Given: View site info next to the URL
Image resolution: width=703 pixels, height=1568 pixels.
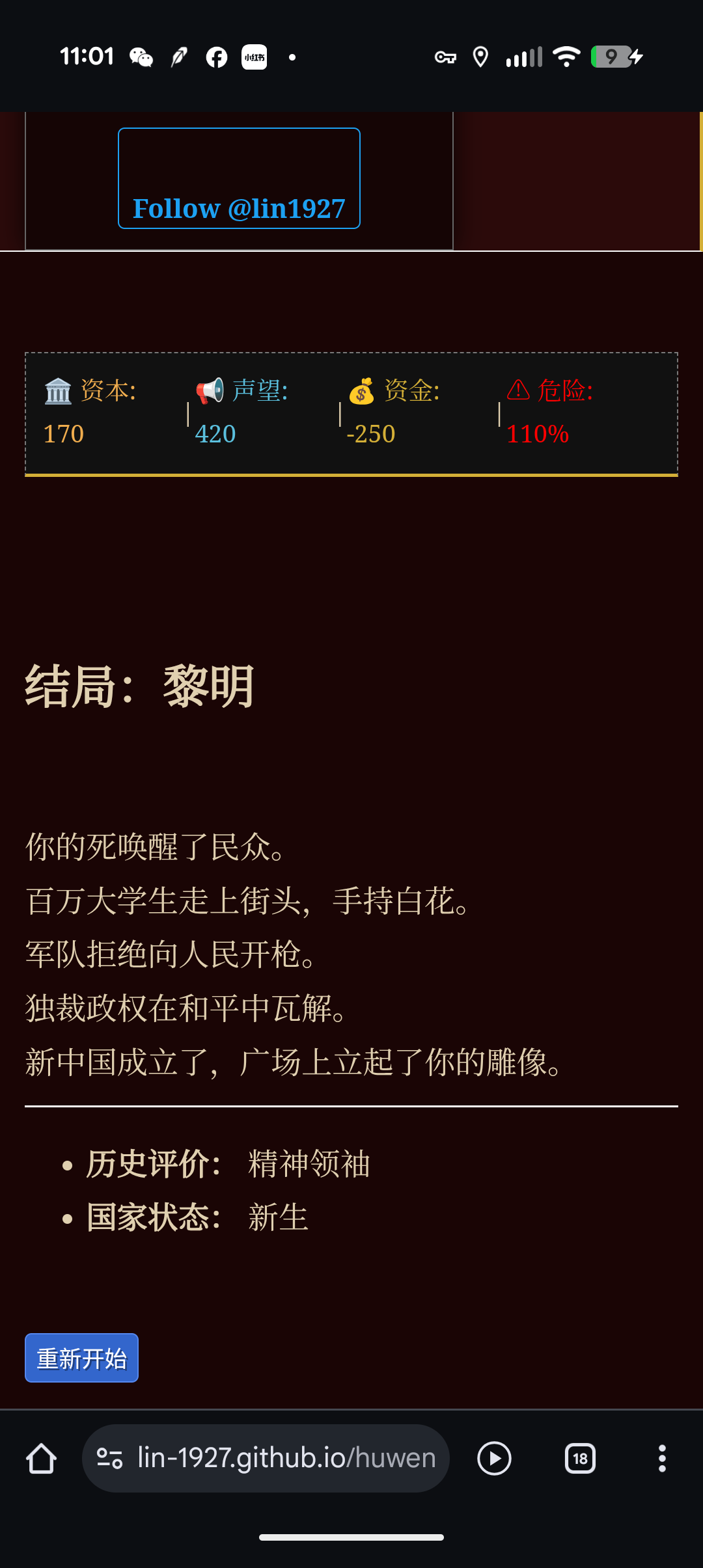Looking at the screenshot, I should (x=109, y=1458).
